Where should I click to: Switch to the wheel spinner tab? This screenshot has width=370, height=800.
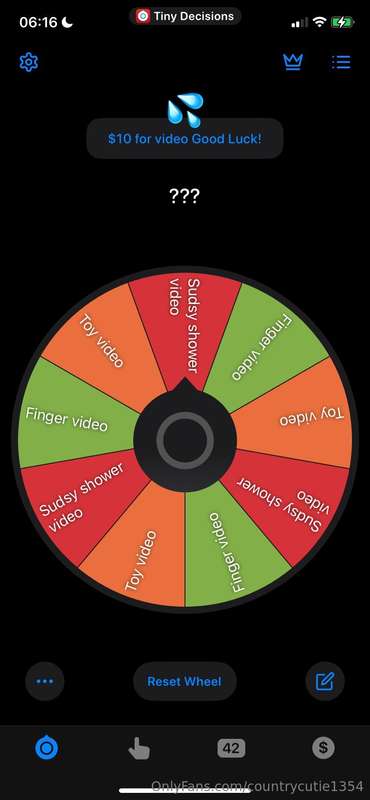coord(46,747)
